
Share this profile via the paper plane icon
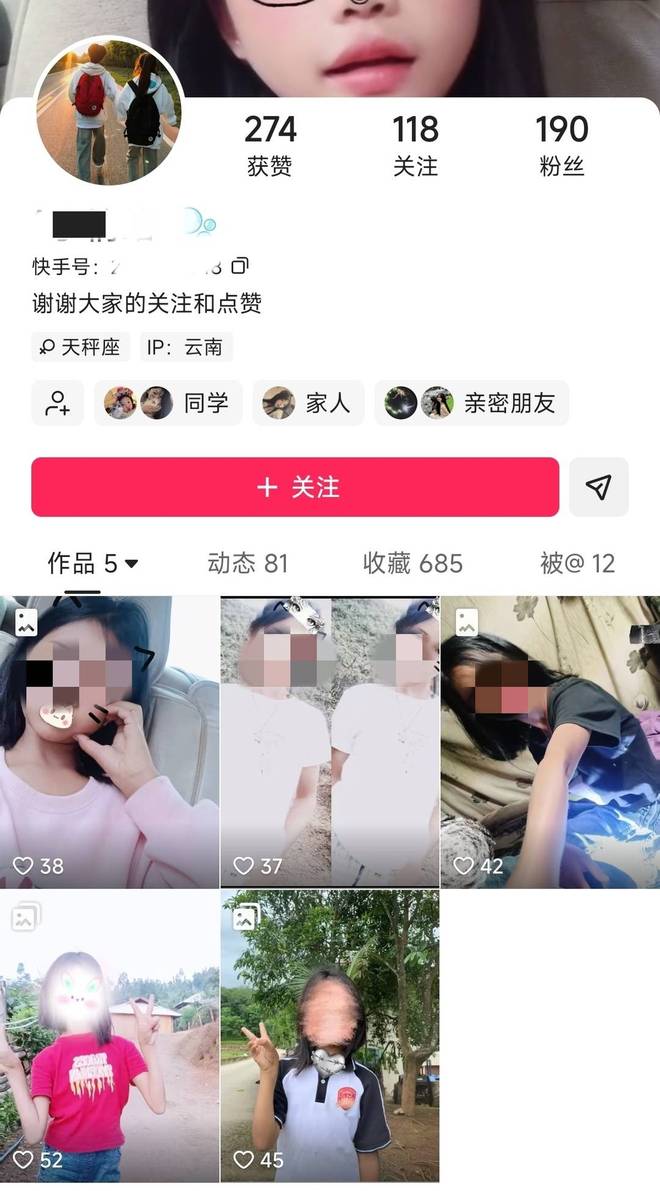click(x=598, y=487)
